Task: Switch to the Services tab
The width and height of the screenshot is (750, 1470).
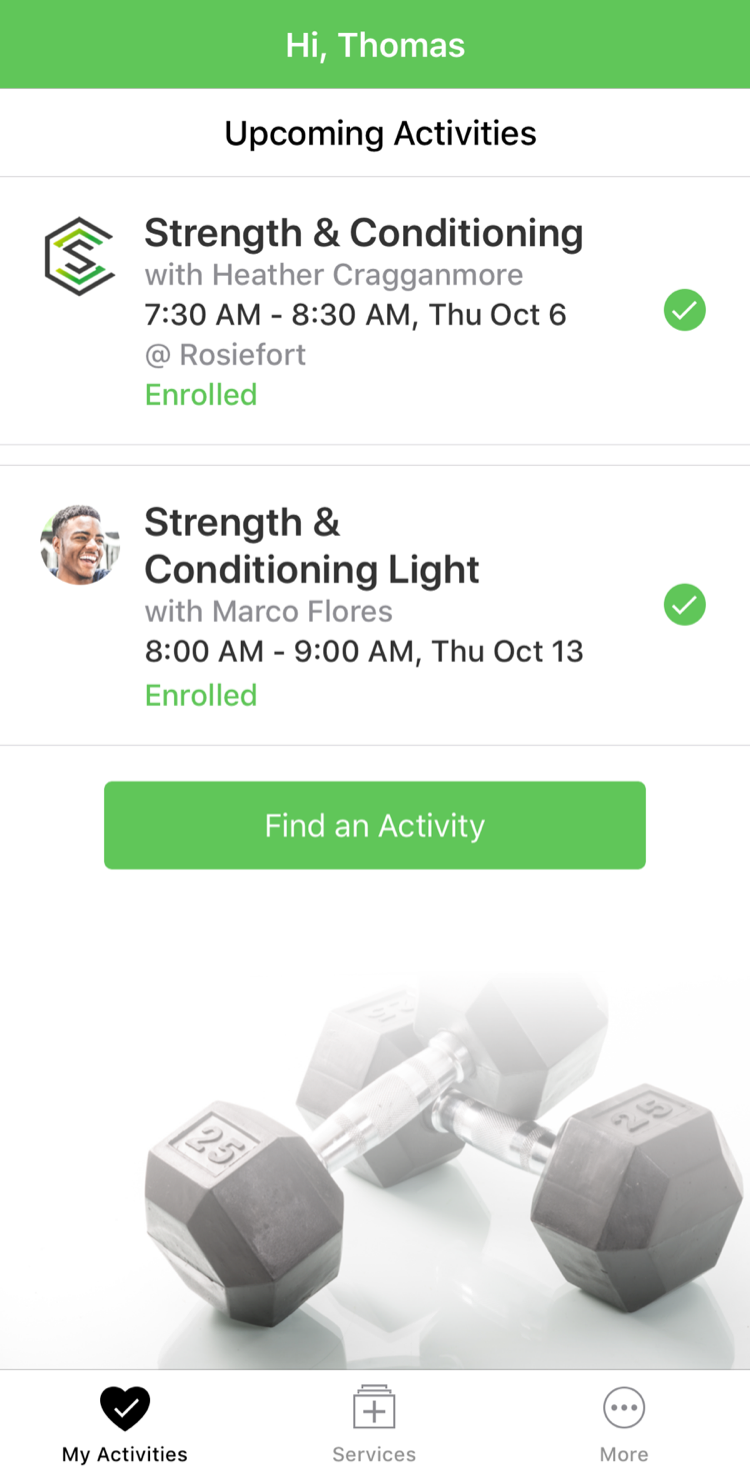Action: tap(374, 1420)
